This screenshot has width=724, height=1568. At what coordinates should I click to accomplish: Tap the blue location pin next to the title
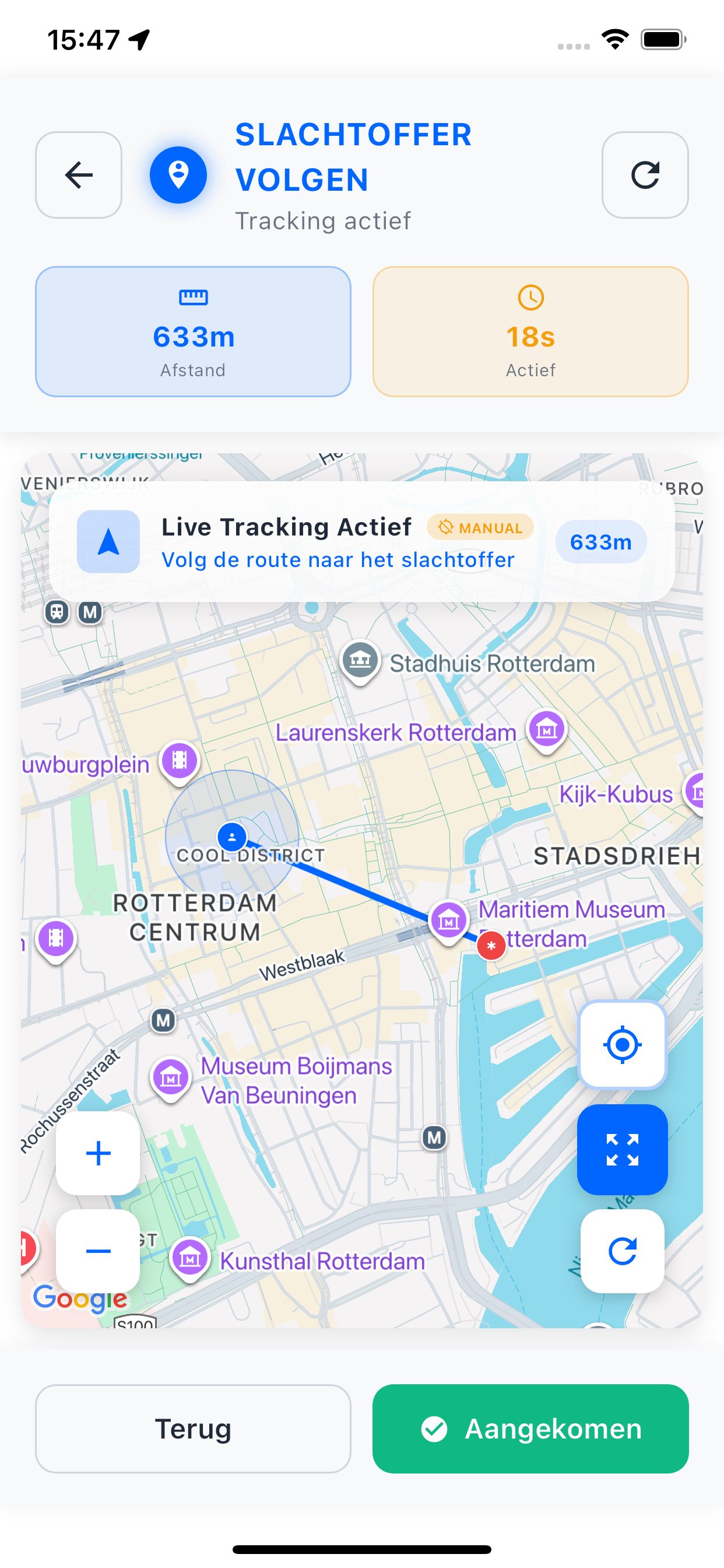click(178, 174)
